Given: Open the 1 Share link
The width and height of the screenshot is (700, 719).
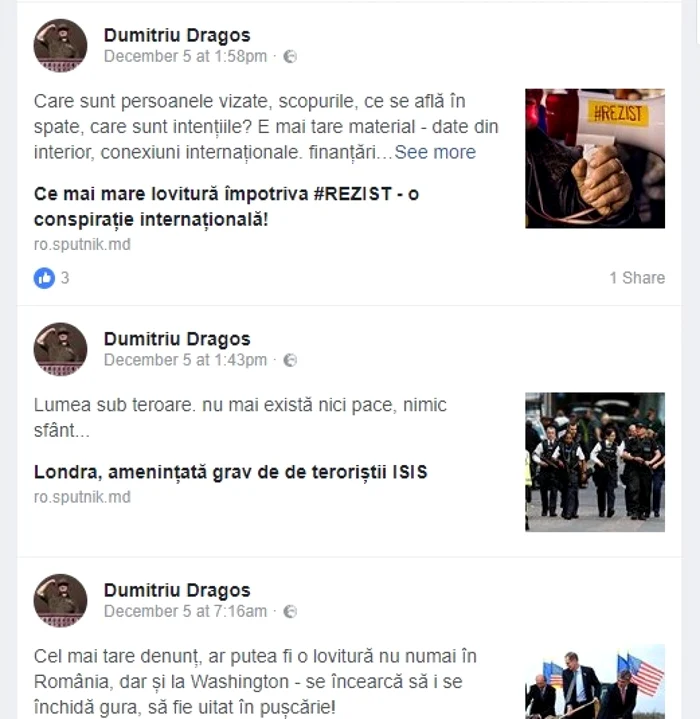Looking at the screenshot, I should (x=637, y=278).
